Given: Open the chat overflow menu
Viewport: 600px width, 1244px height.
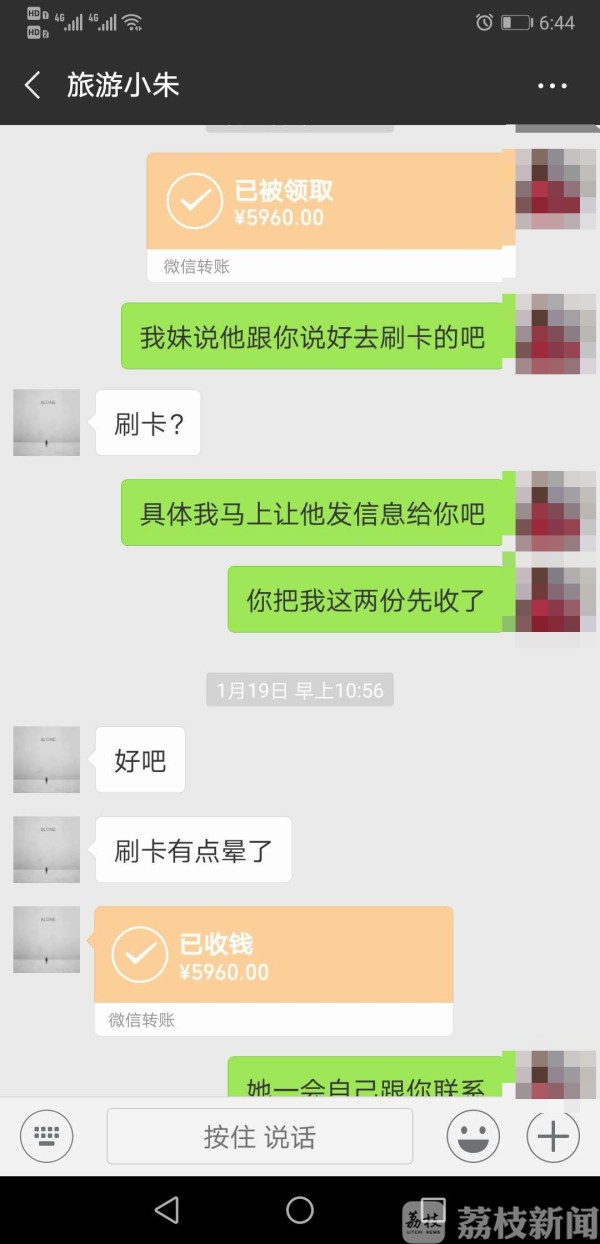Looking at the screenshot, I should [552, 86].
